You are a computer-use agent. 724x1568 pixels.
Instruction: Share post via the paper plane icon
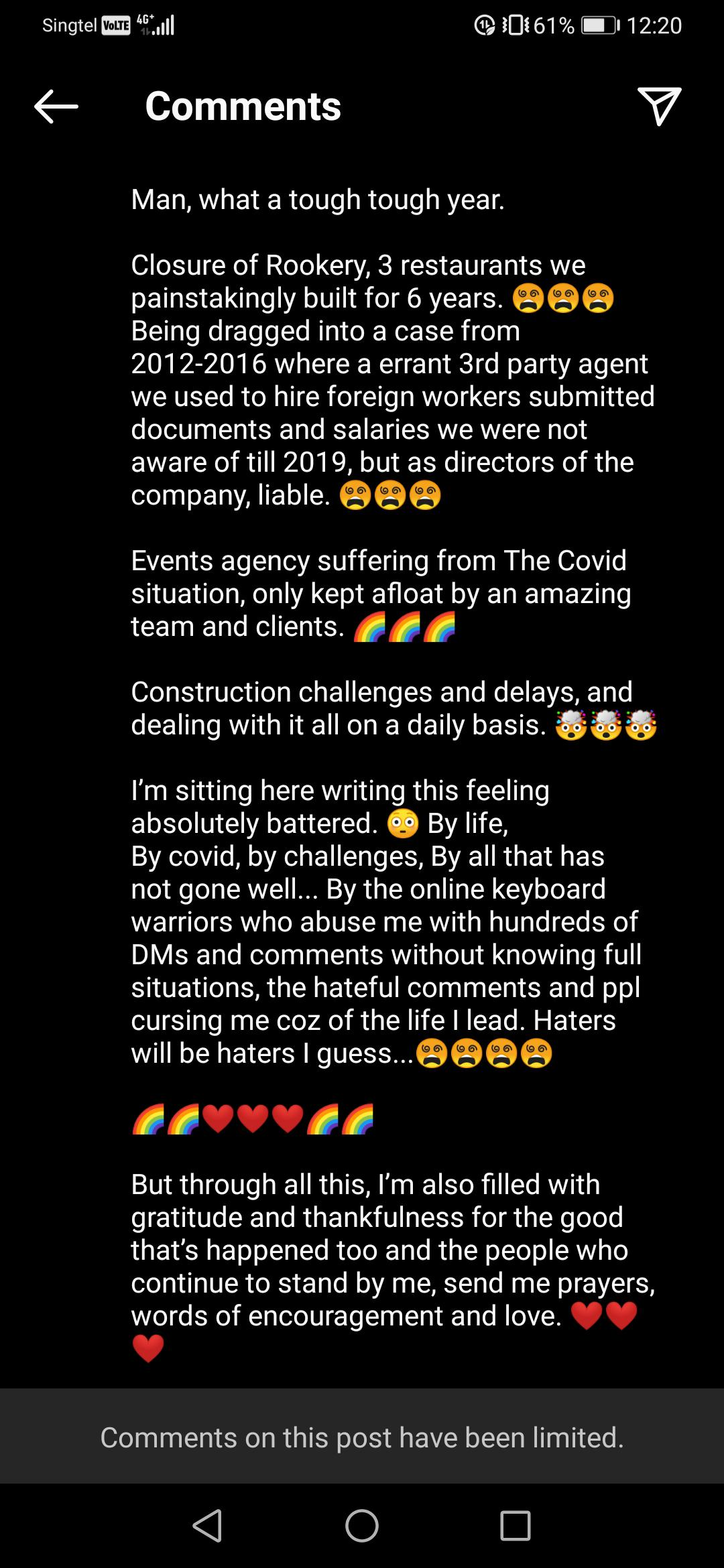(660, 106)
